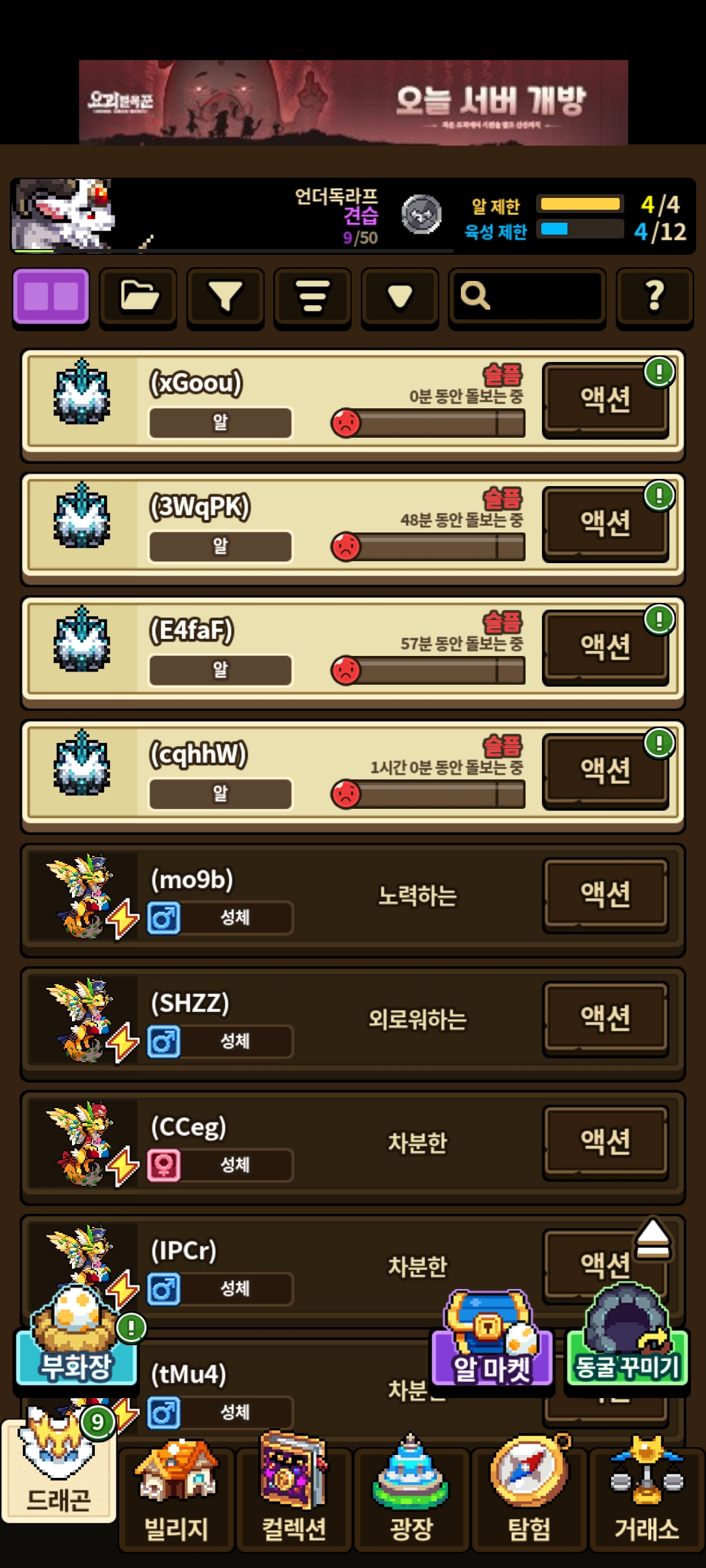
Task: Open the funnel filter options
Action: tap(225, 296)
